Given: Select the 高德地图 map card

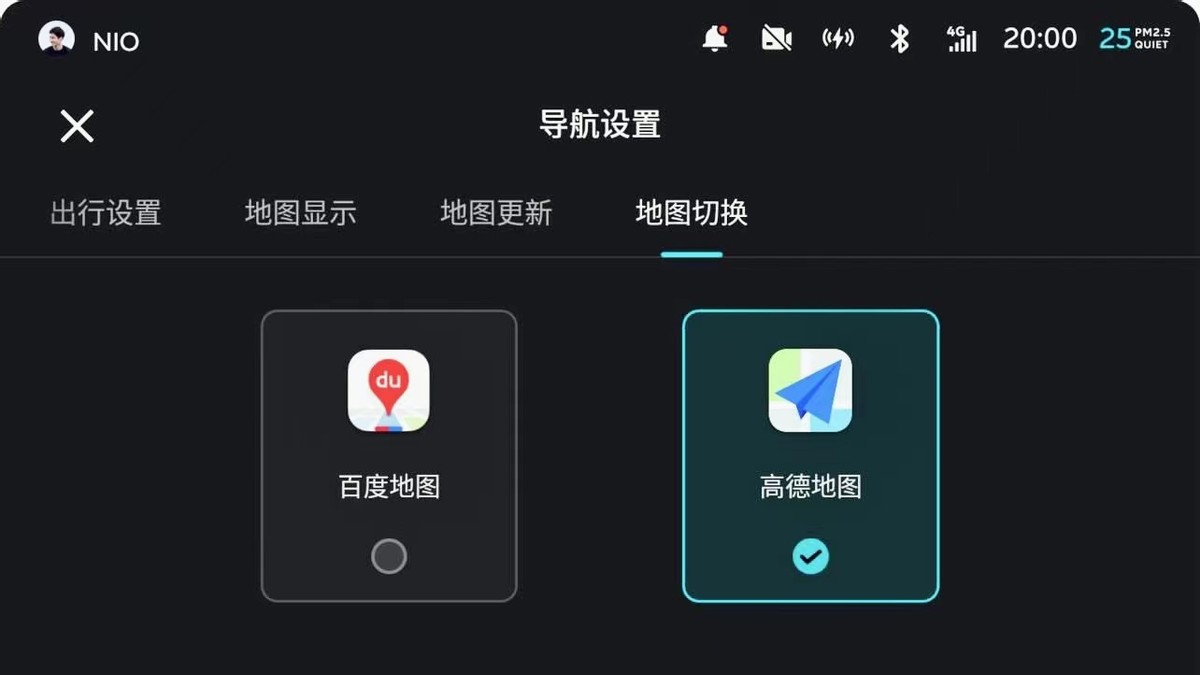Looking at the screenshot, I should [x=810, y=456].
